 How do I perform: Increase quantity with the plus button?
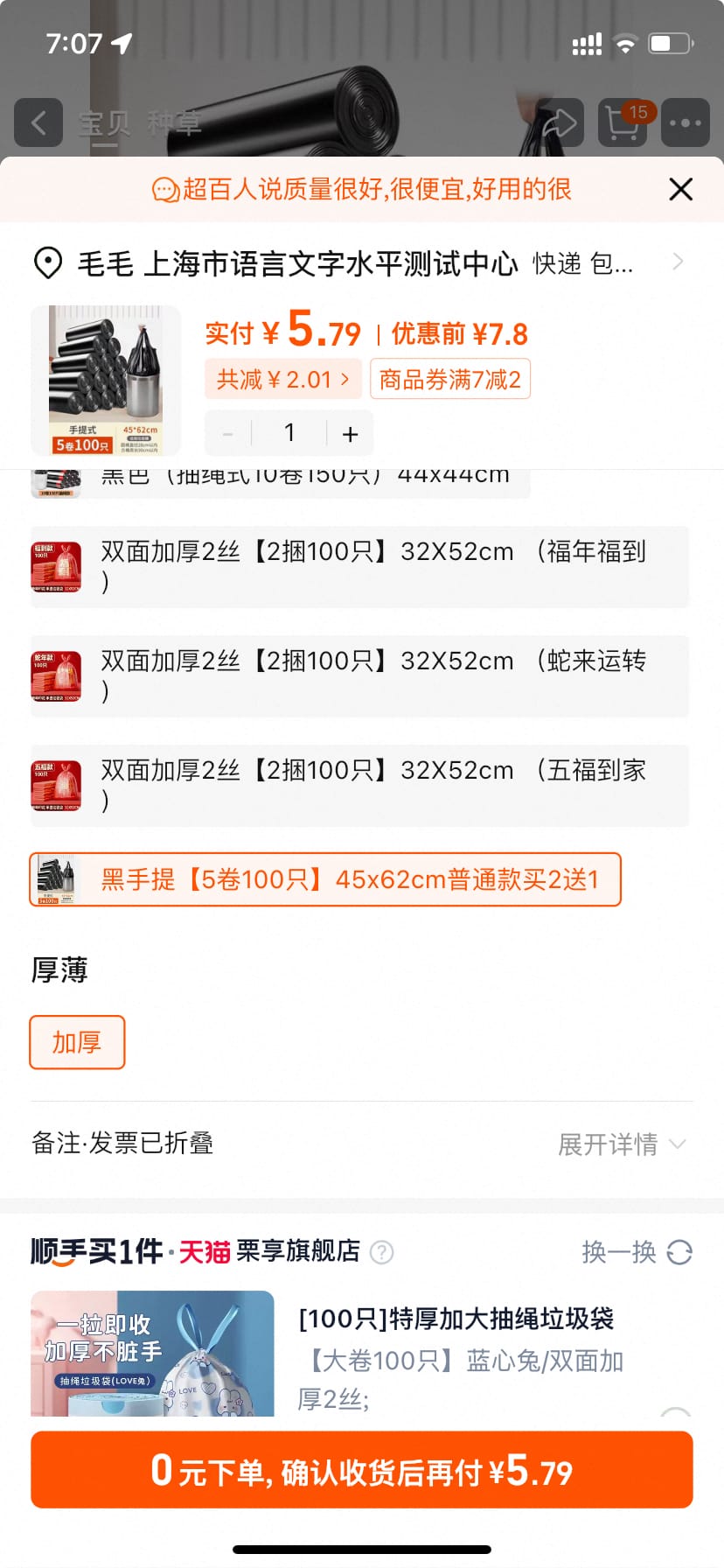350,434
